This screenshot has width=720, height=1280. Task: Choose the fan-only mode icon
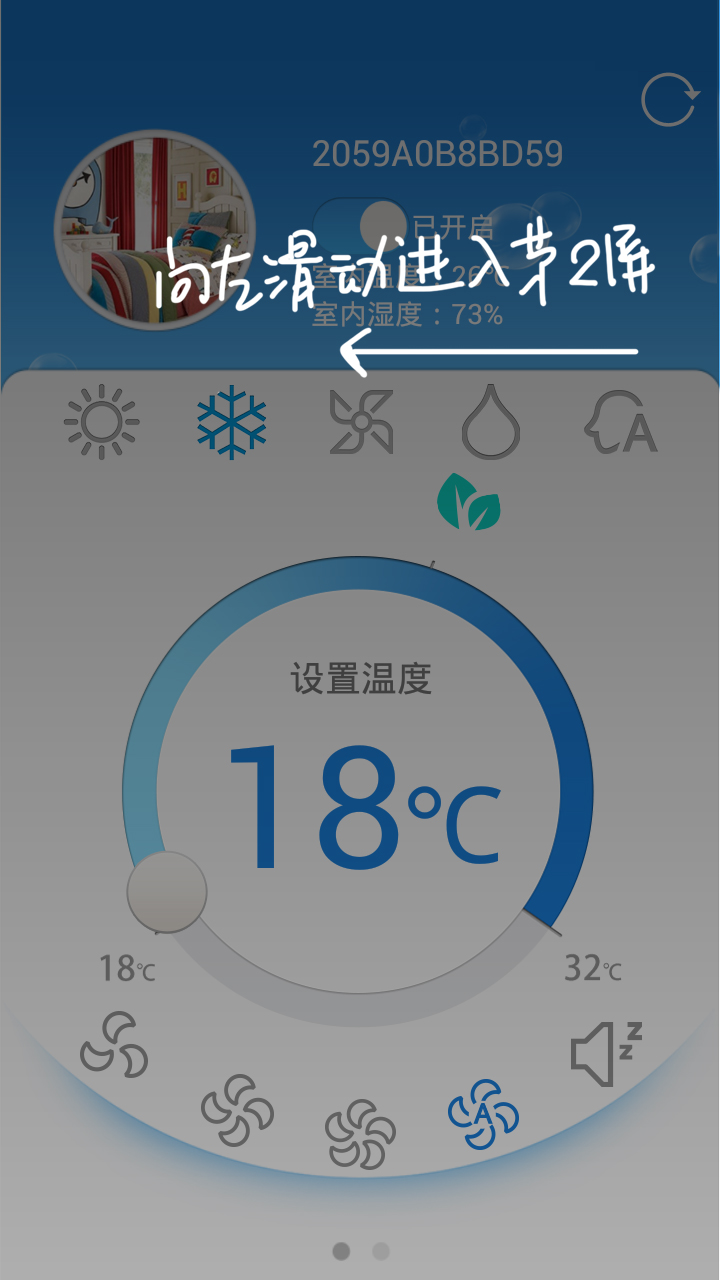coord(360,422)
